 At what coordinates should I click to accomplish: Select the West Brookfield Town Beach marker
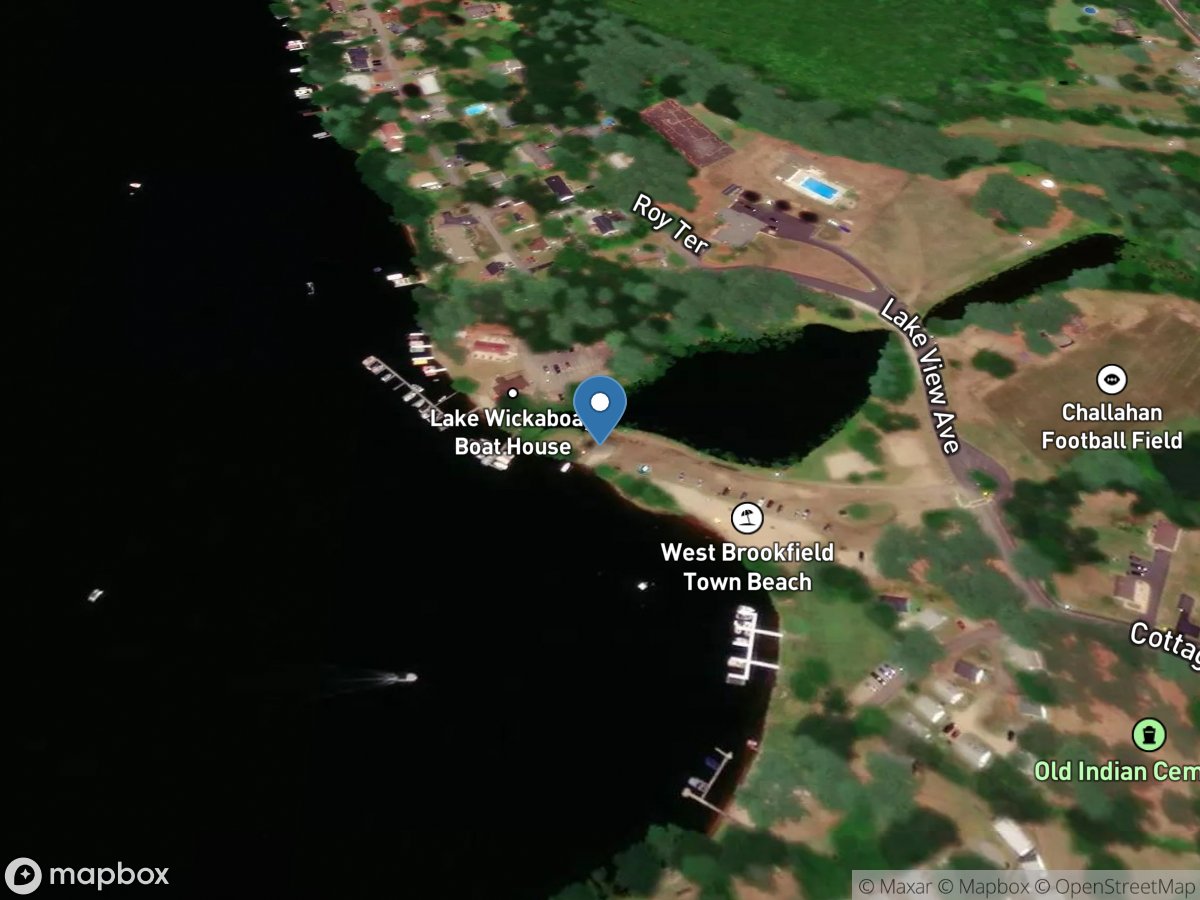click(x=745, y=518)
